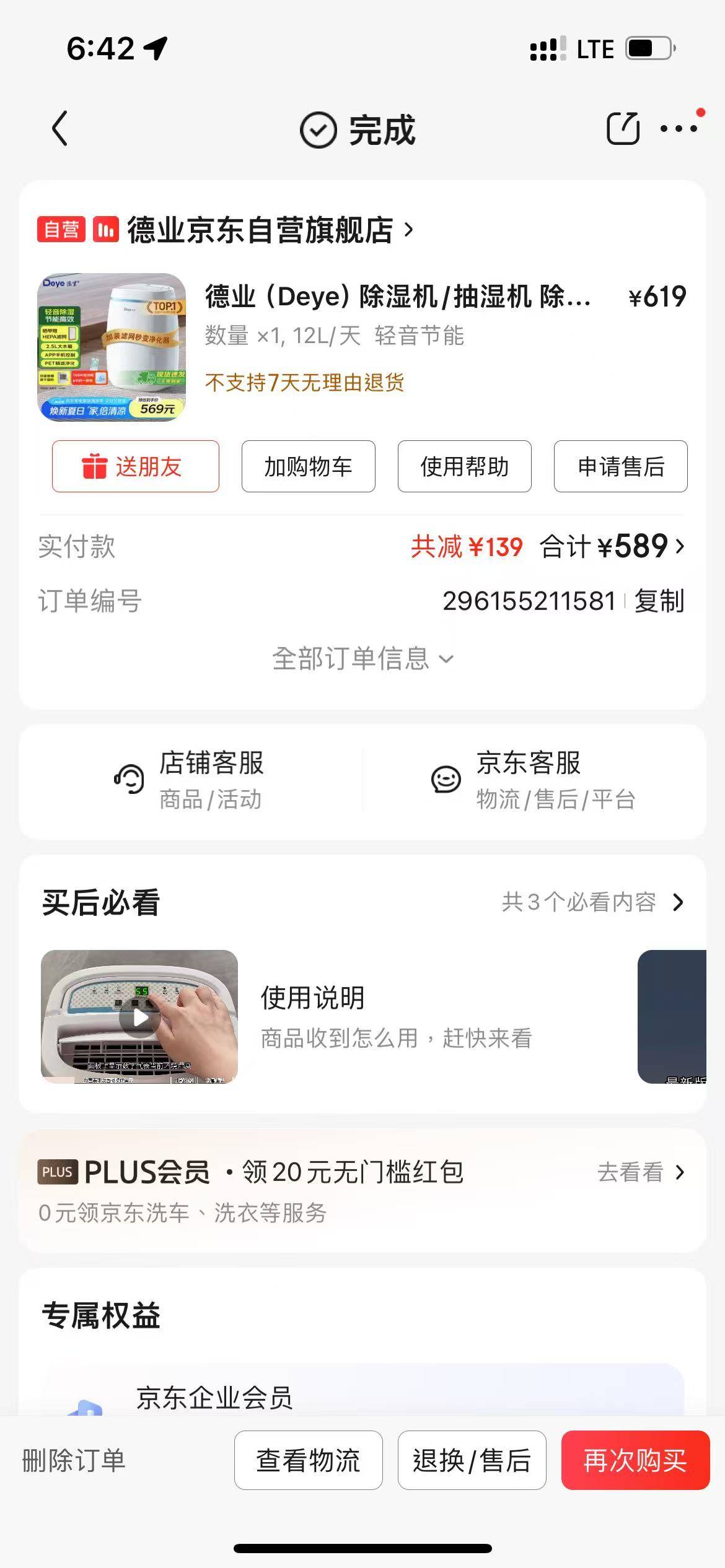Tap the PLUS membership badge icon

pyautogui.click(x=59, y=1171)
